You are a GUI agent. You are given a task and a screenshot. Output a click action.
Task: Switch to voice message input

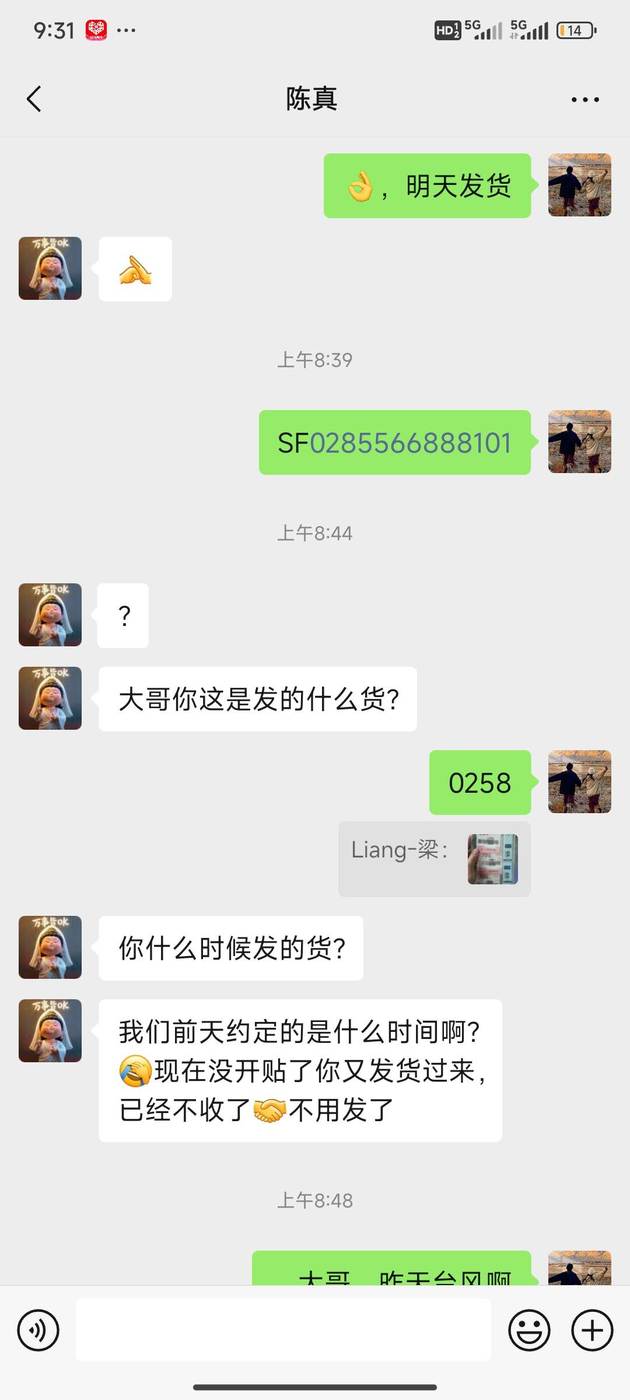point(38,1330)
